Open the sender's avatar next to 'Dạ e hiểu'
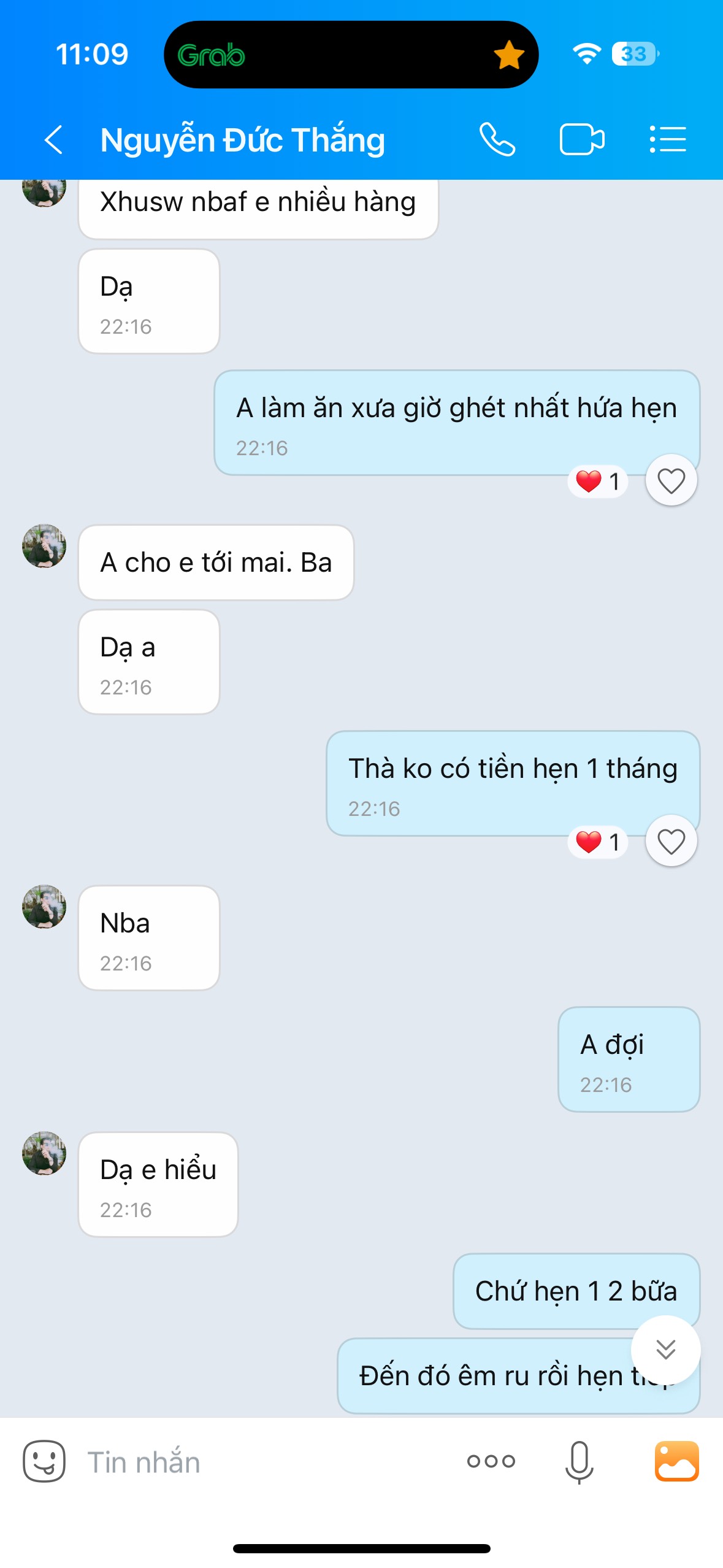The image size is (723, 1568). [44, 1153]
